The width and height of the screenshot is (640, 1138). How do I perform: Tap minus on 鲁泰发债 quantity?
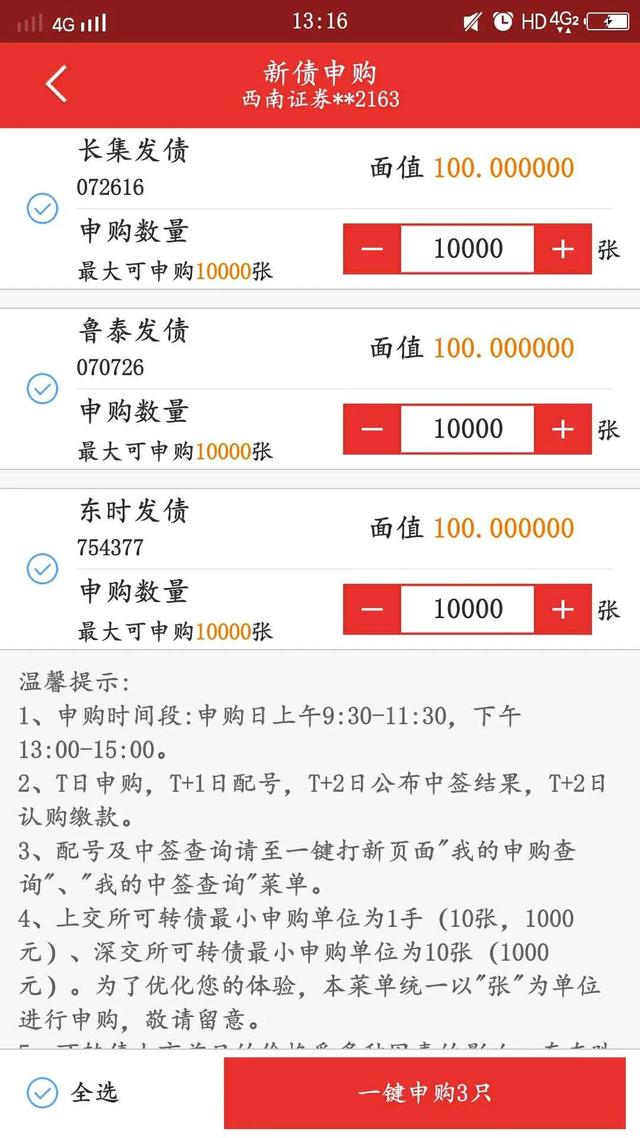372,429
